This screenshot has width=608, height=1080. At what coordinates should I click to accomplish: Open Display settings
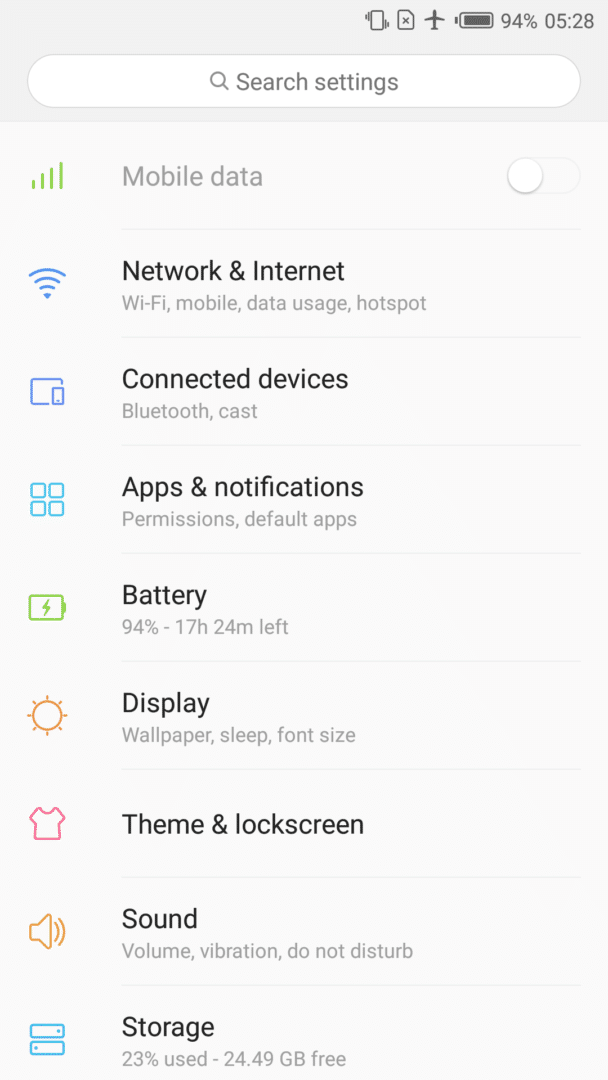click(x=304, y=717)
